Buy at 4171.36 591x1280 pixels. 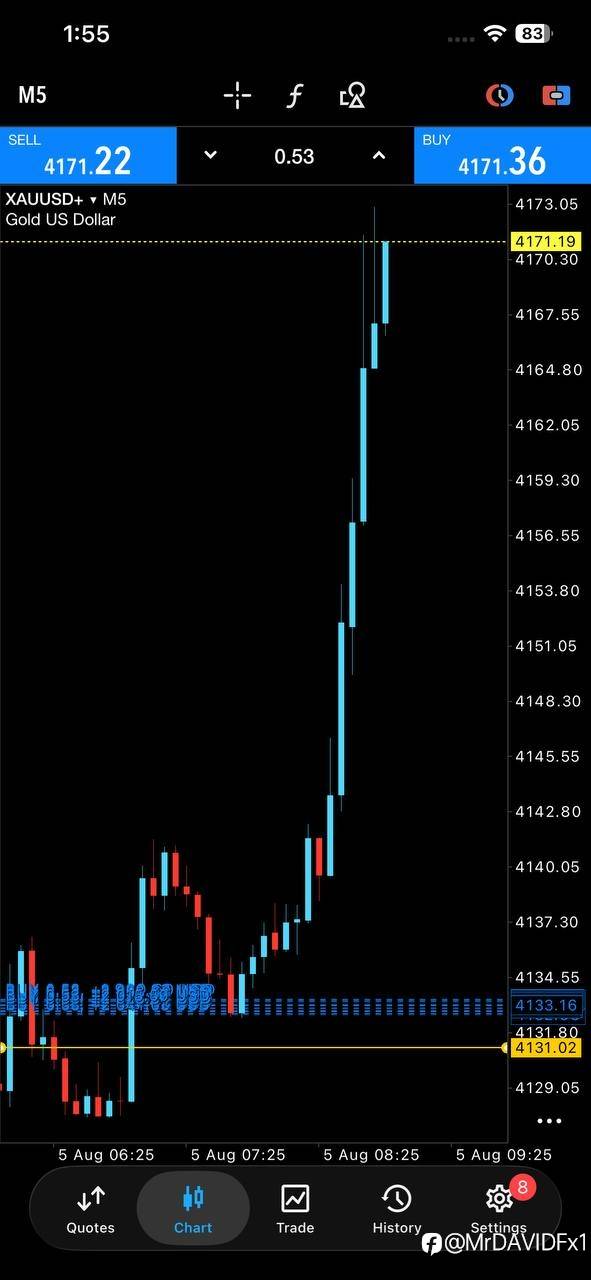click(502, 155)
